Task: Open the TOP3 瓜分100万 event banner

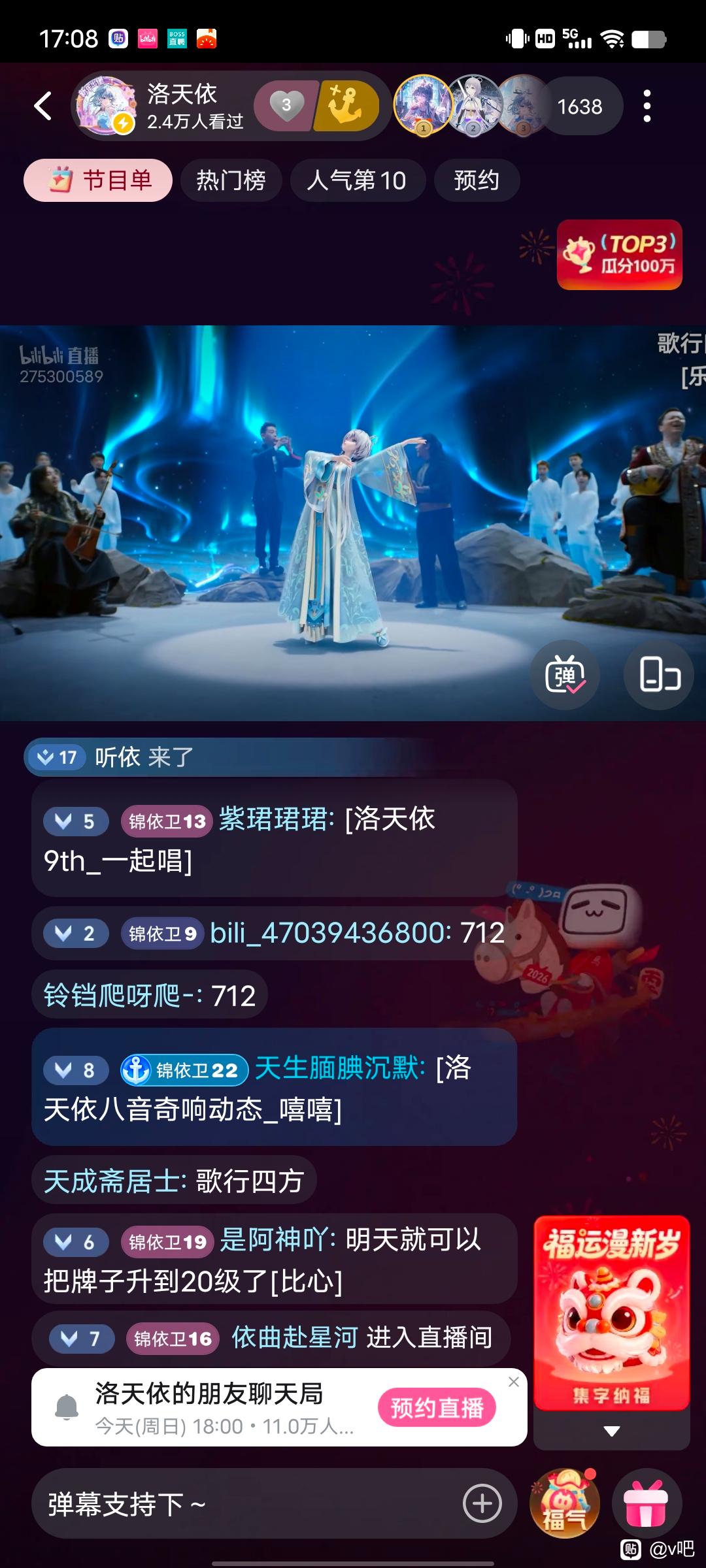Action: click(619, 255)
